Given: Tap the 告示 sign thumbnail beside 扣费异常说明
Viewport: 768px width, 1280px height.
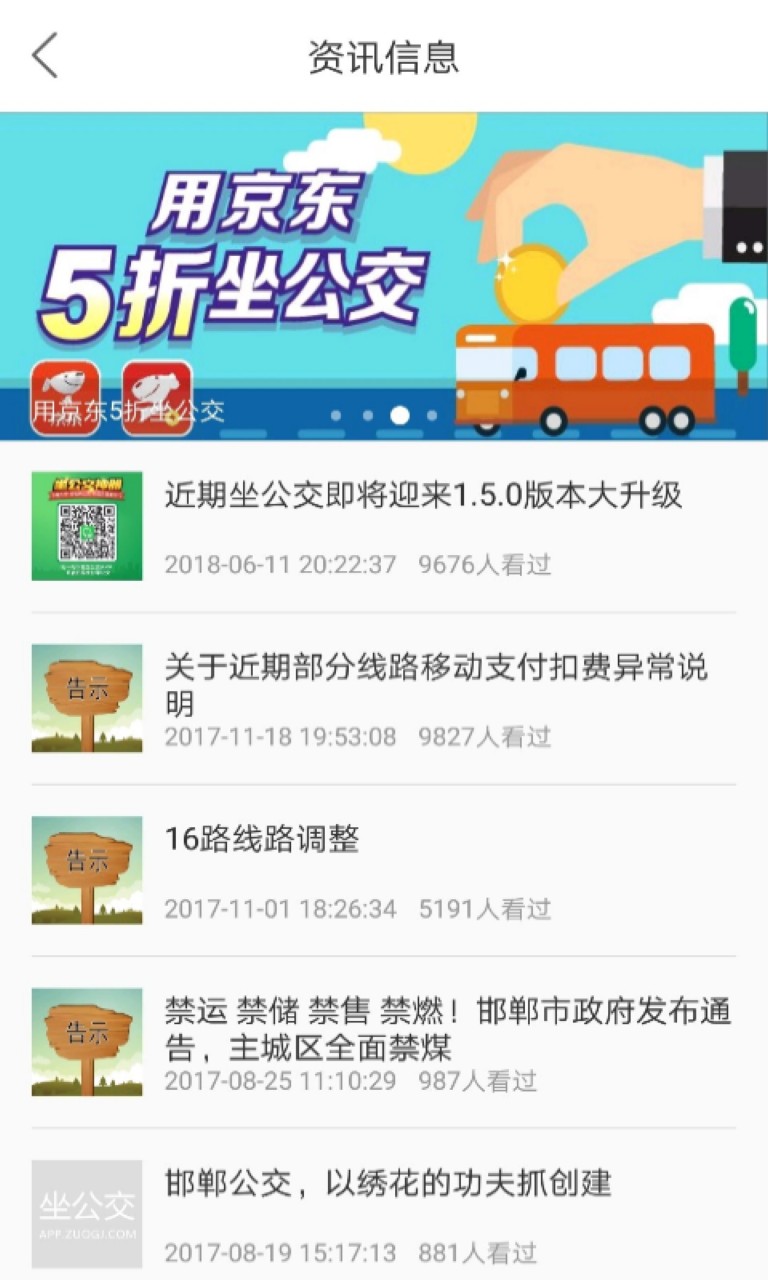Looking at the screenshot, I should click(86, 697).
